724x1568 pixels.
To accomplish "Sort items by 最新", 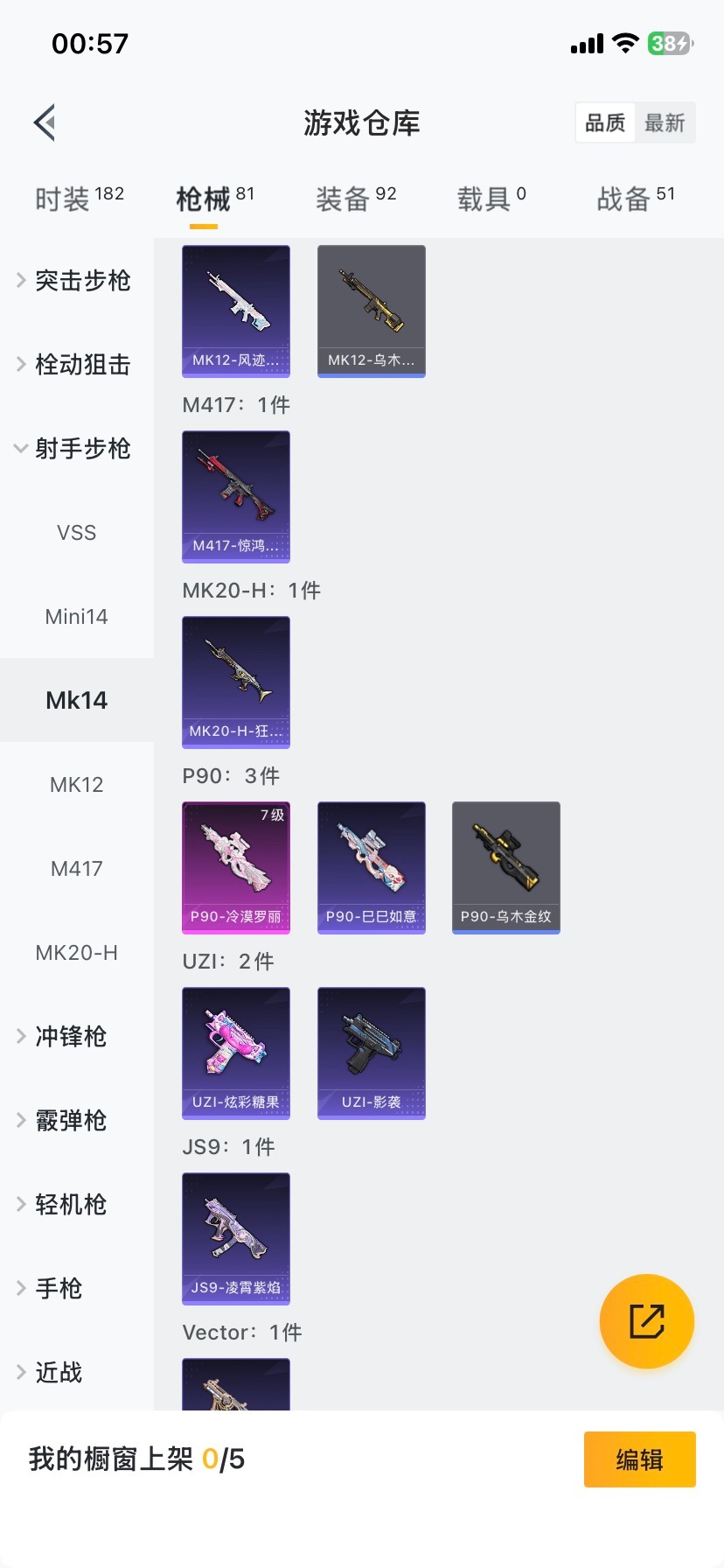I will point(665,122).
